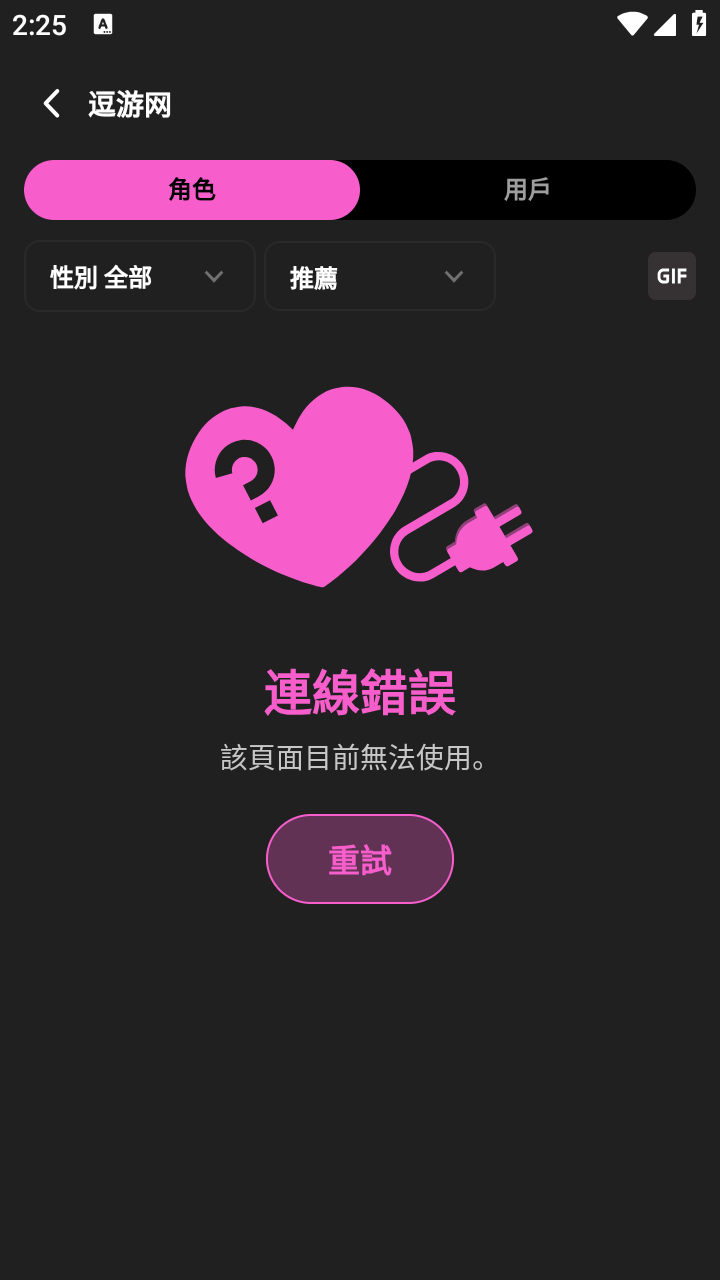Click the cellular signal icon
Image resolution: width=720 pixels, height=1280 pixels.
click(x=666, y=25)
